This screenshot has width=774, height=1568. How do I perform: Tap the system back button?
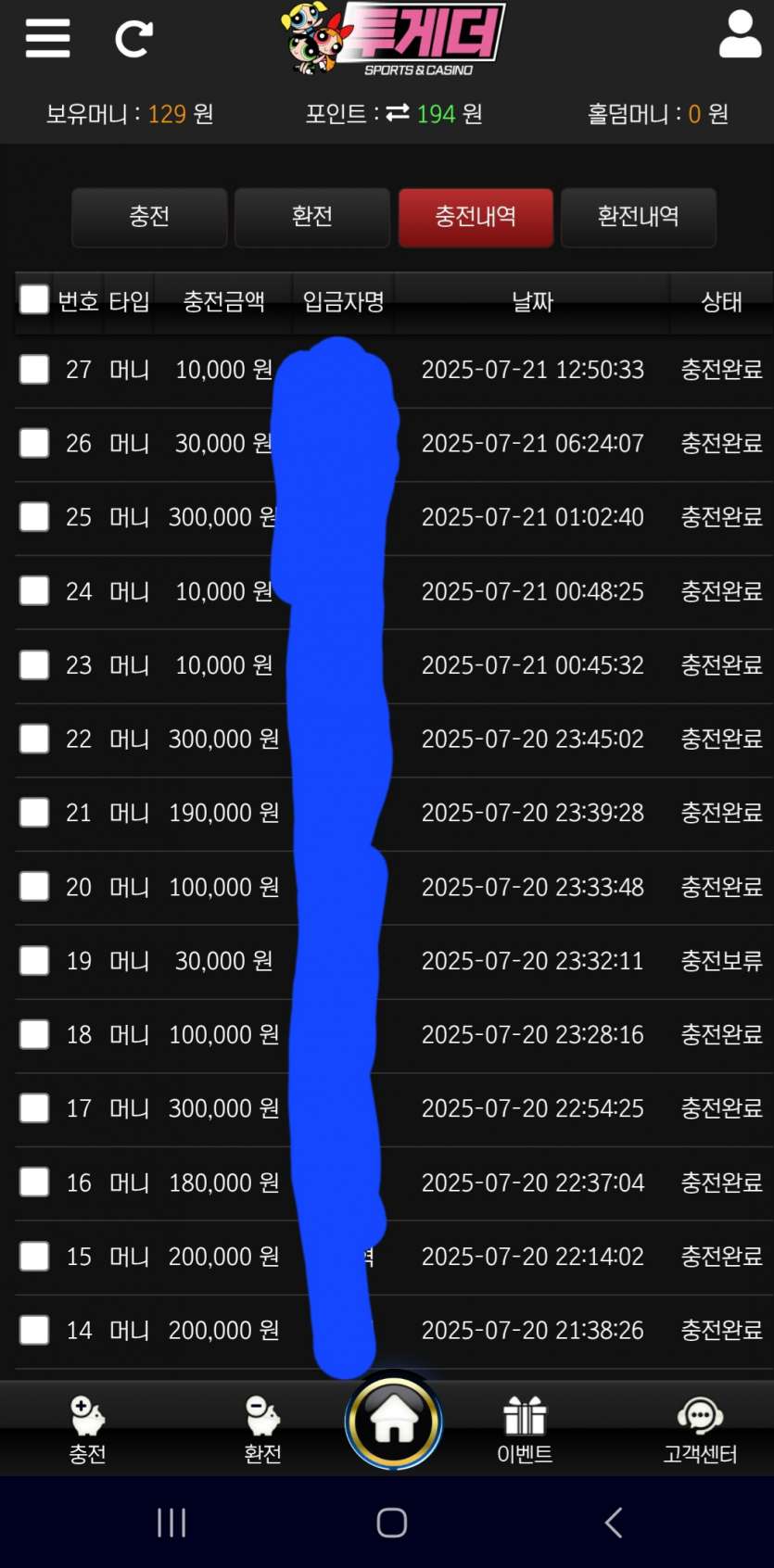click(613, 1523)
